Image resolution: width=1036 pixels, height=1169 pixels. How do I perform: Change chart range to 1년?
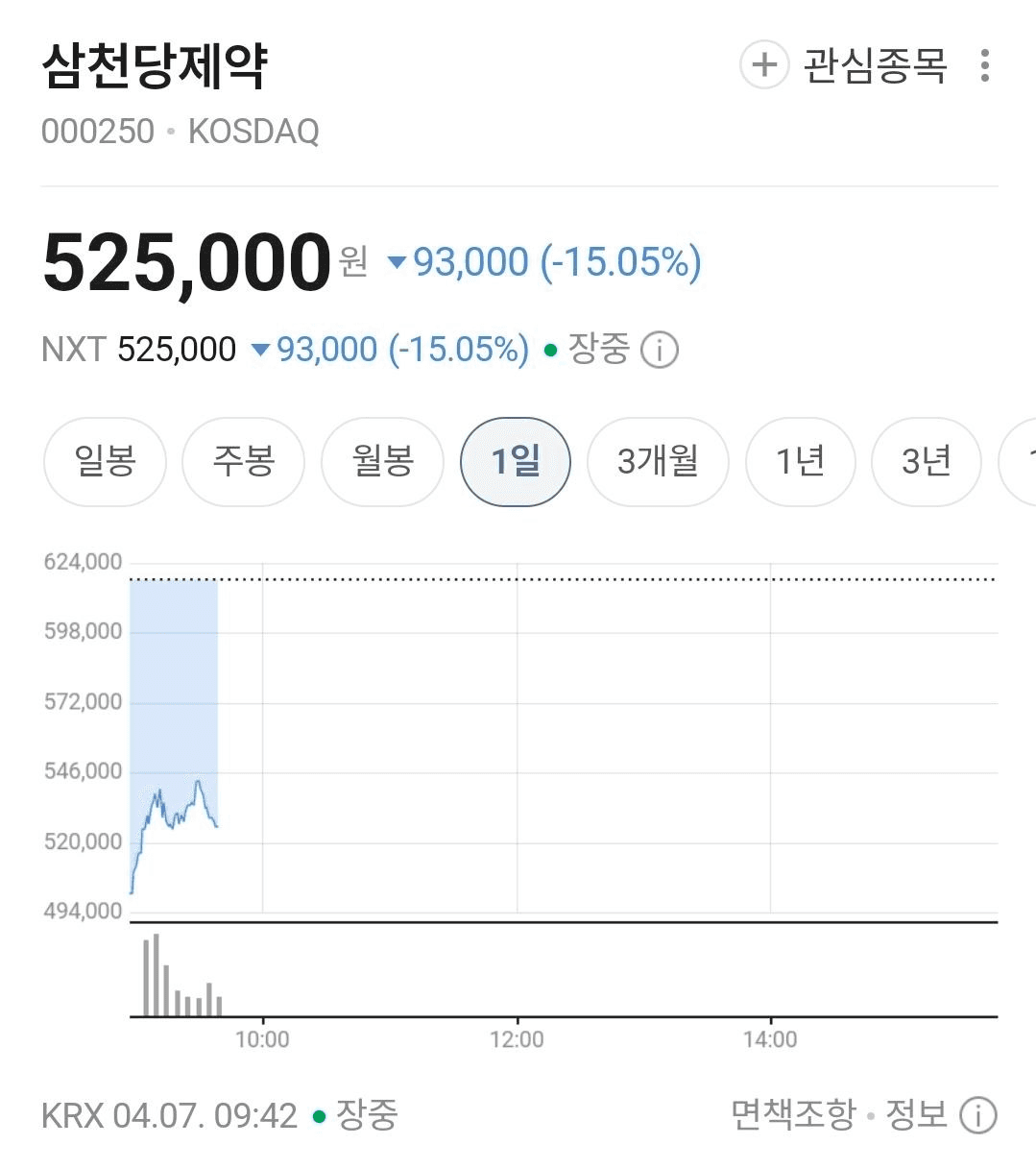pyautogui.click(x=800, y=462)
